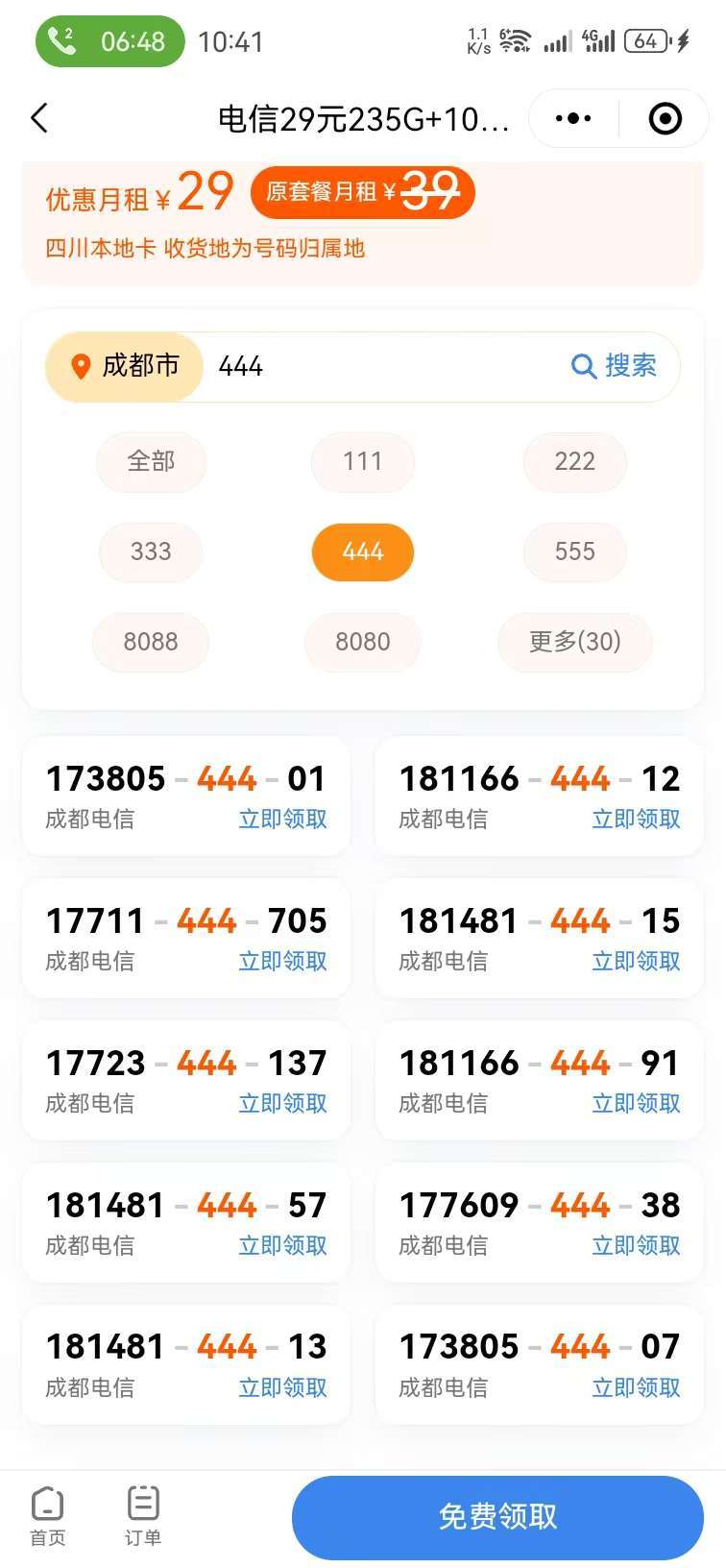Go back using the header arrow
Viewport: 726px width, 1568px height.
click(39, 118)
